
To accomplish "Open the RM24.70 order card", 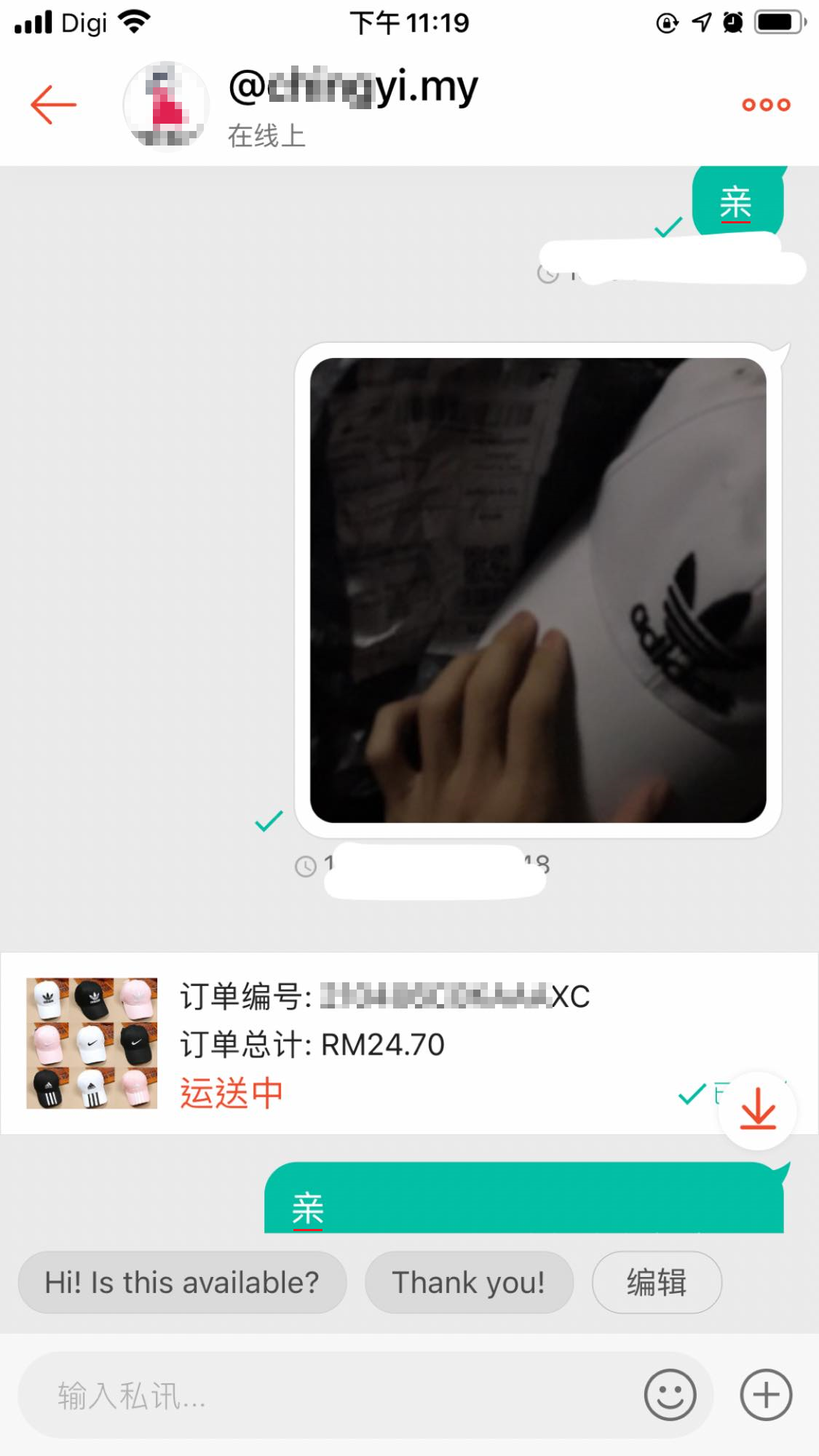I will pyautogui.click(x=364, y=1043).
